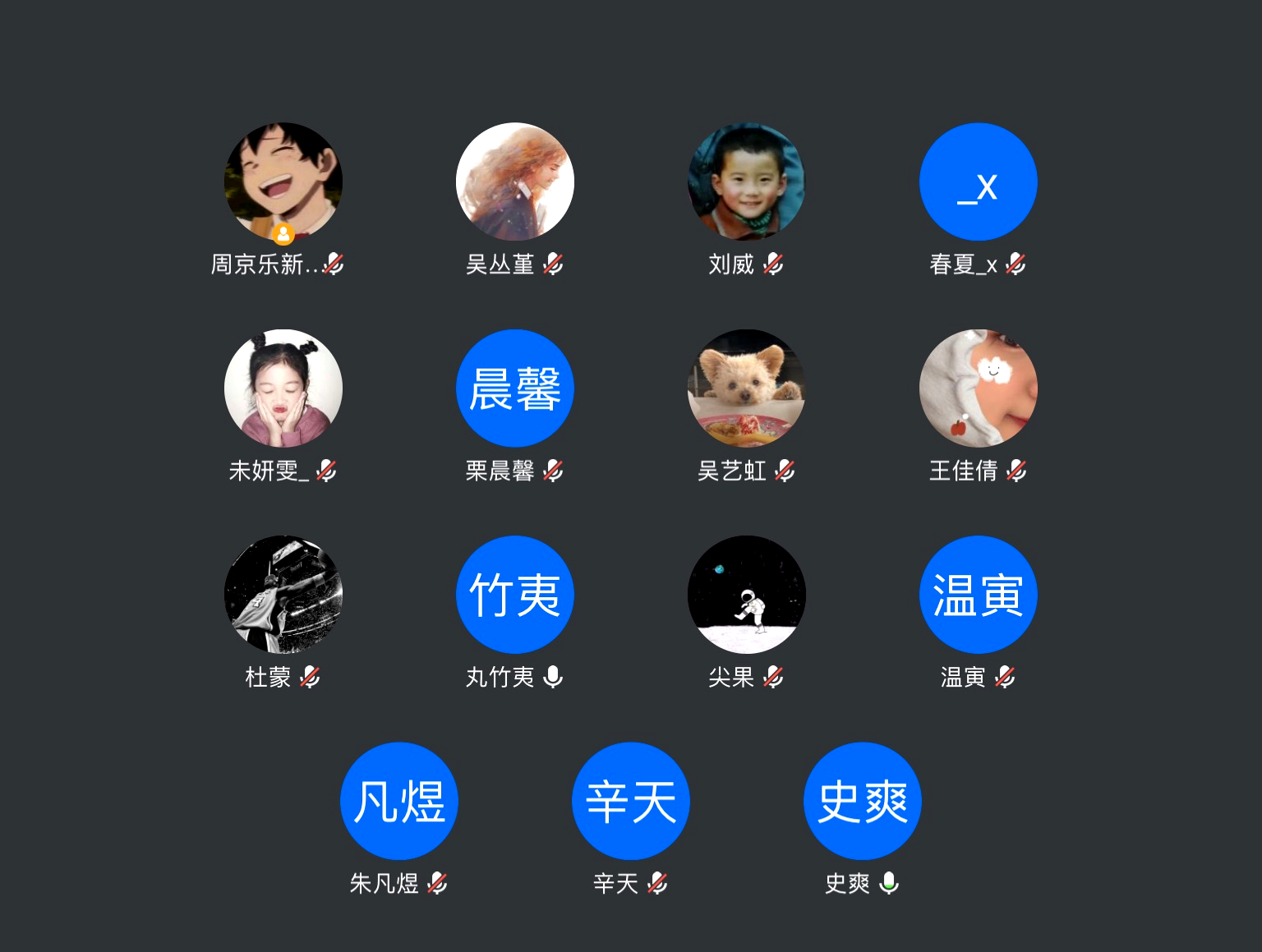1262x952 pixels.
Task: Open participant 周京乐新's avatar
Action: (x=283, y=182)
